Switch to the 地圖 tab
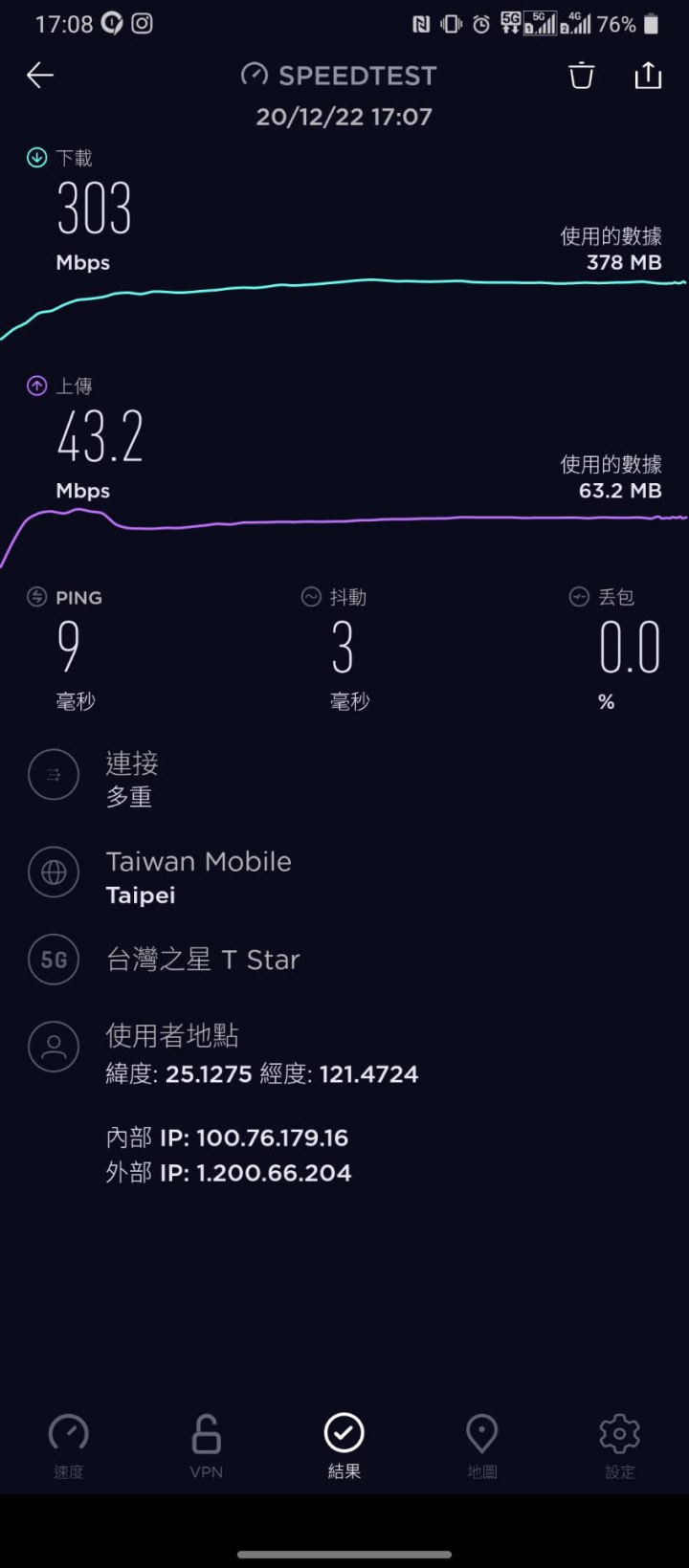689x1568 pixels. coord(481,1447)
